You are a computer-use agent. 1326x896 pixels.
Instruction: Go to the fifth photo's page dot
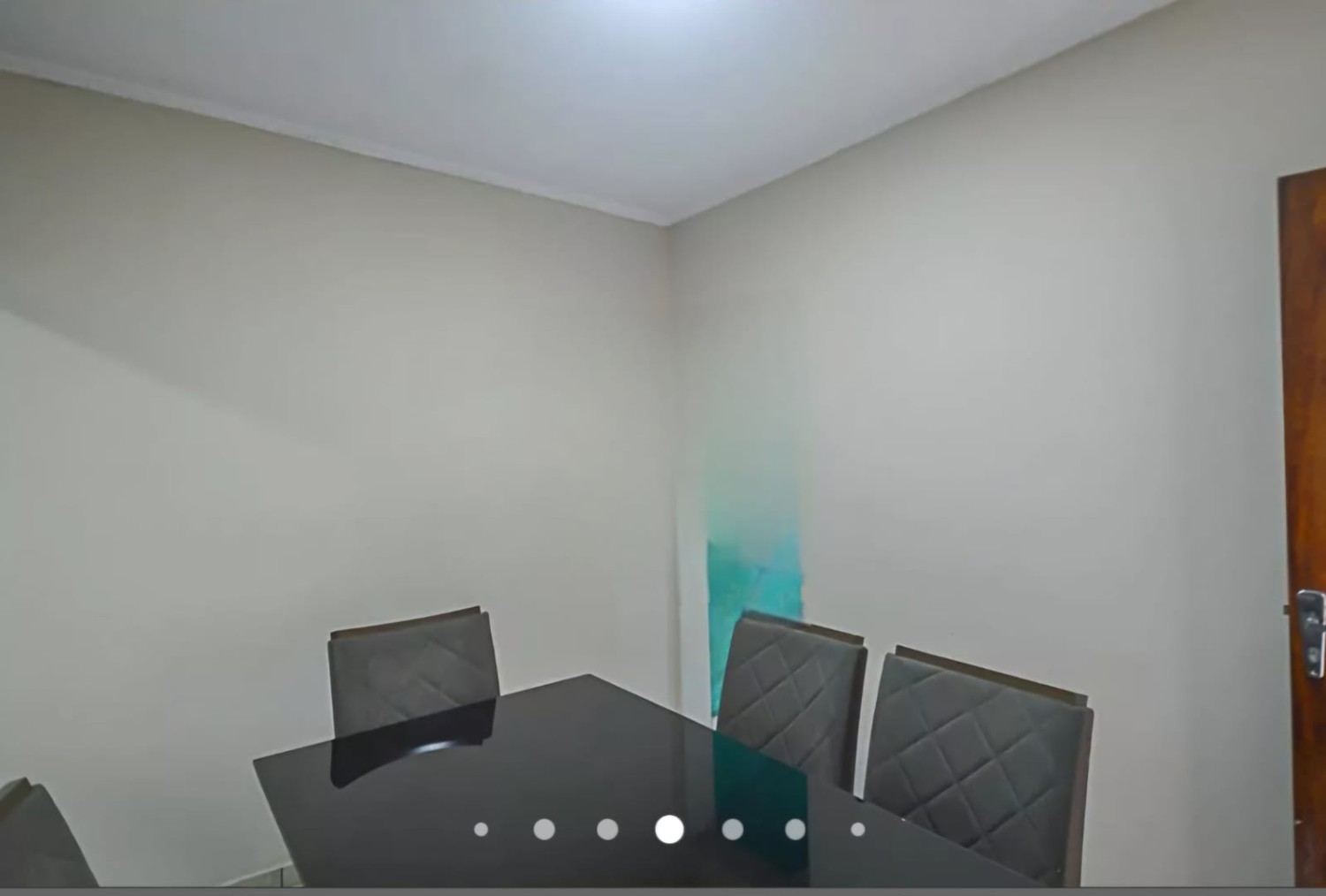coord(732,830)
